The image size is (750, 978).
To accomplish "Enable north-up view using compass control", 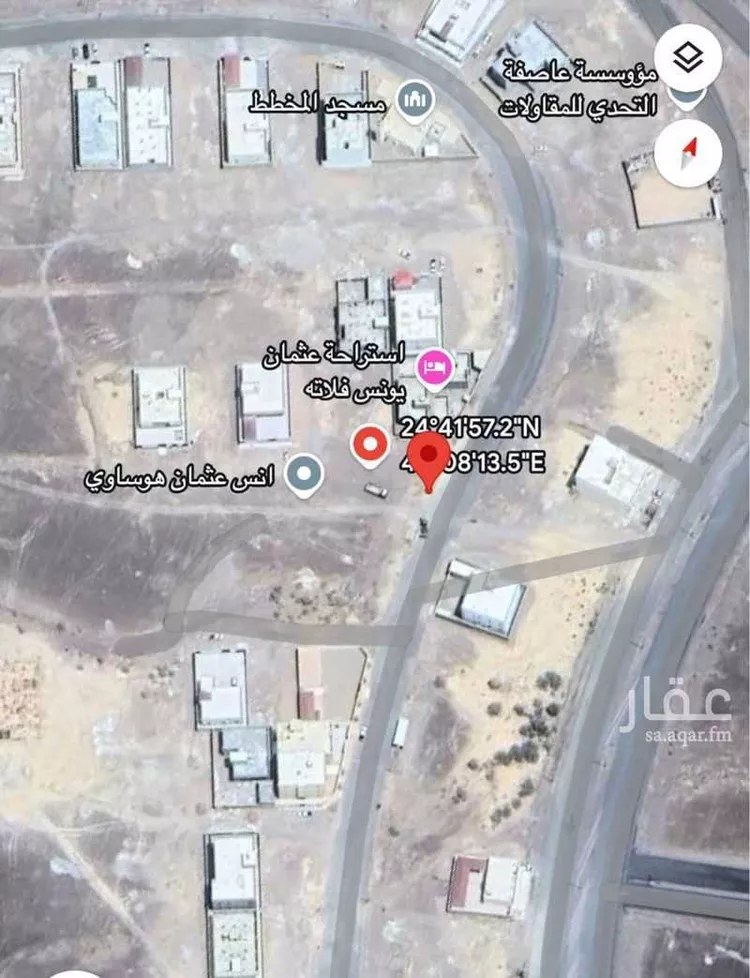I will point(687,153).
